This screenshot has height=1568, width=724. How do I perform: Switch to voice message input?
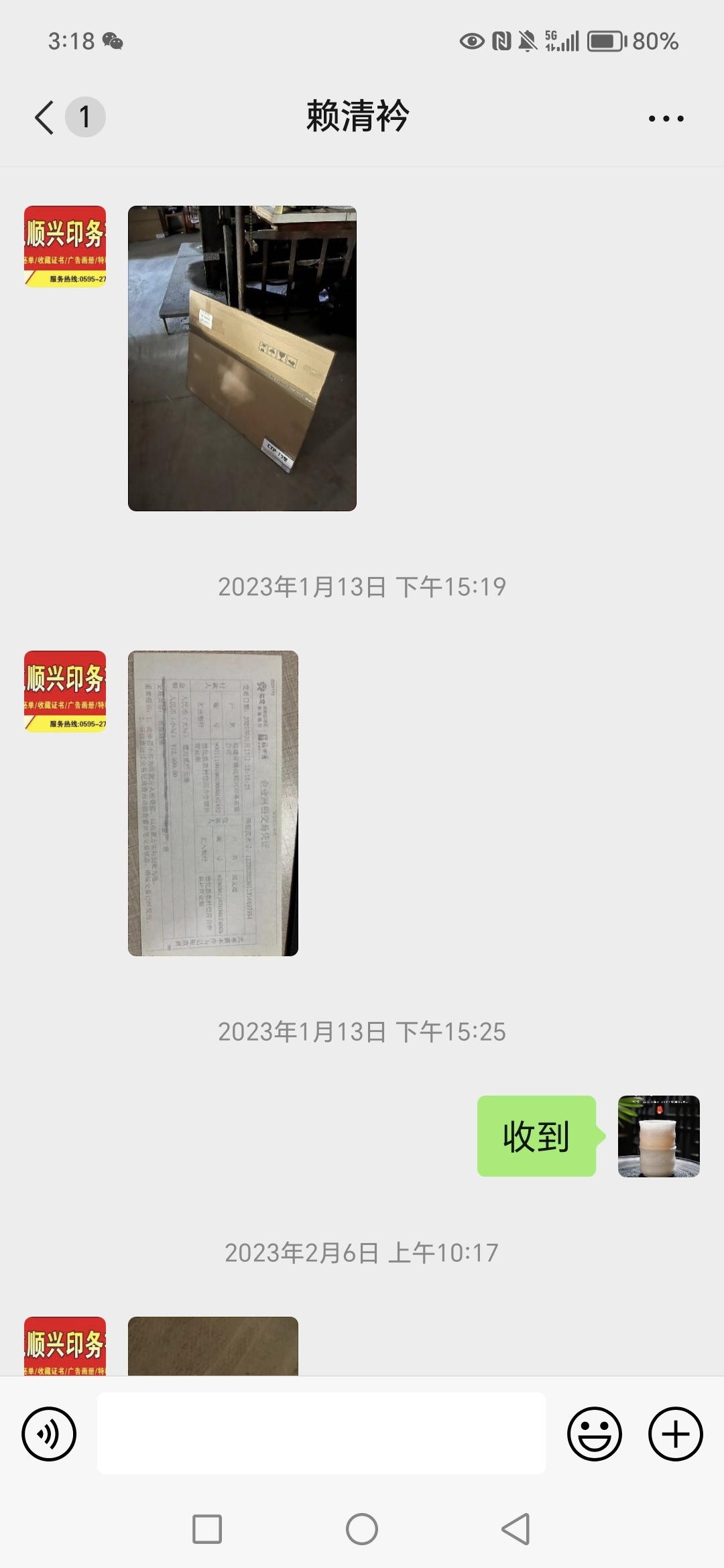(x=49, y=1434)
